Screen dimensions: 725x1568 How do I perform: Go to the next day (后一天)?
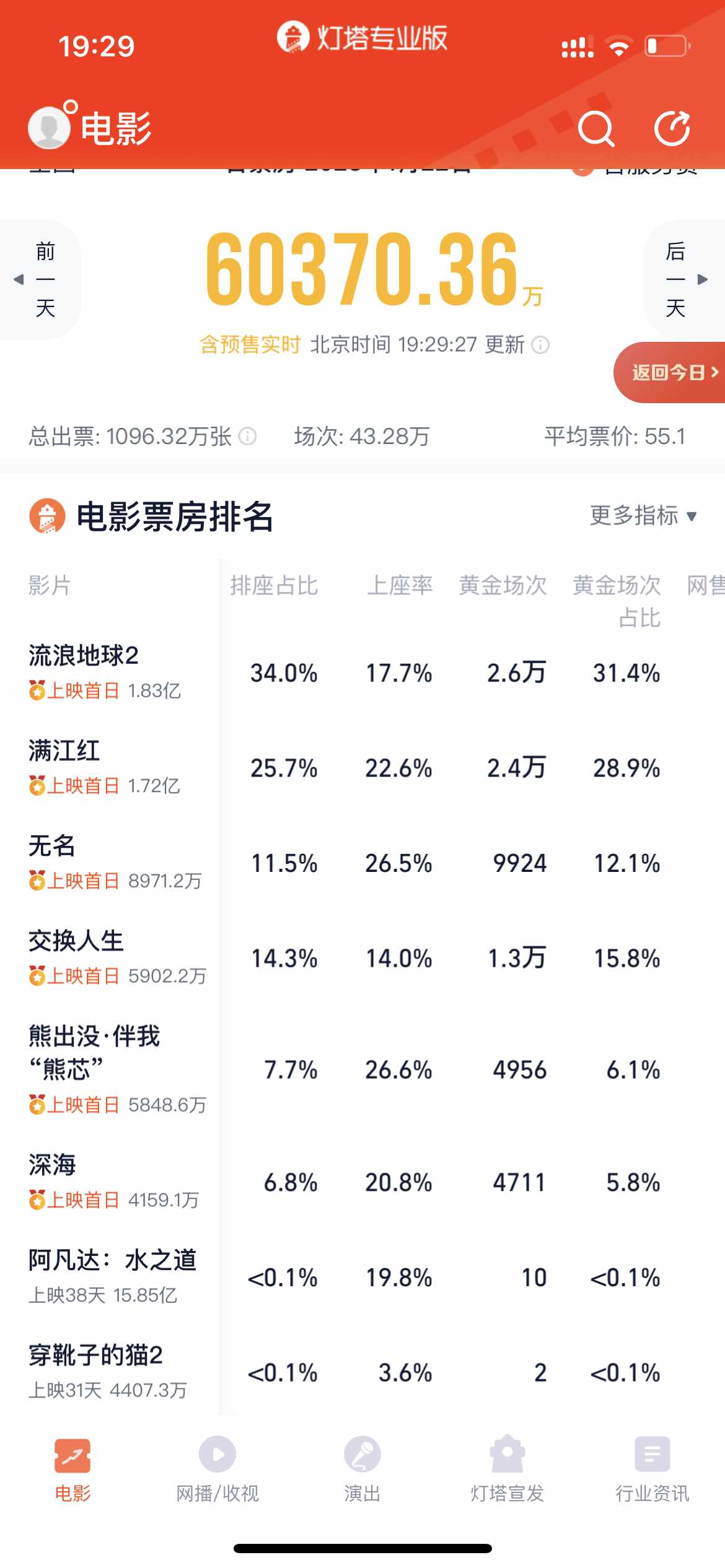[685, 279]
